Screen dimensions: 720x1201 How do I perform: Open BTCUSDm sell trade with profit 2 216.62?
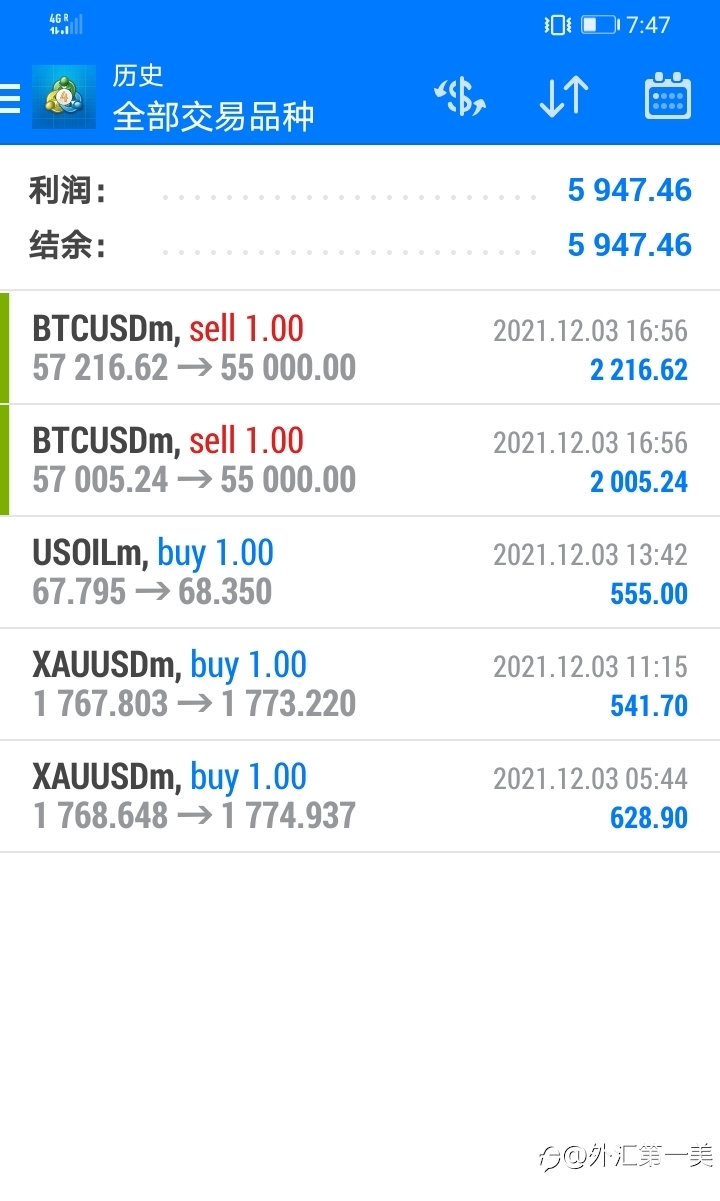click(360, 348)
